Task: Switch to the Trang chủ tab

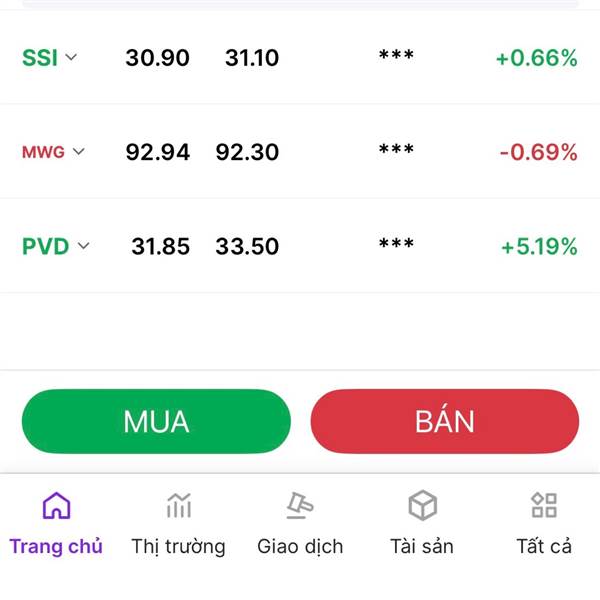Action: (56, 523)
